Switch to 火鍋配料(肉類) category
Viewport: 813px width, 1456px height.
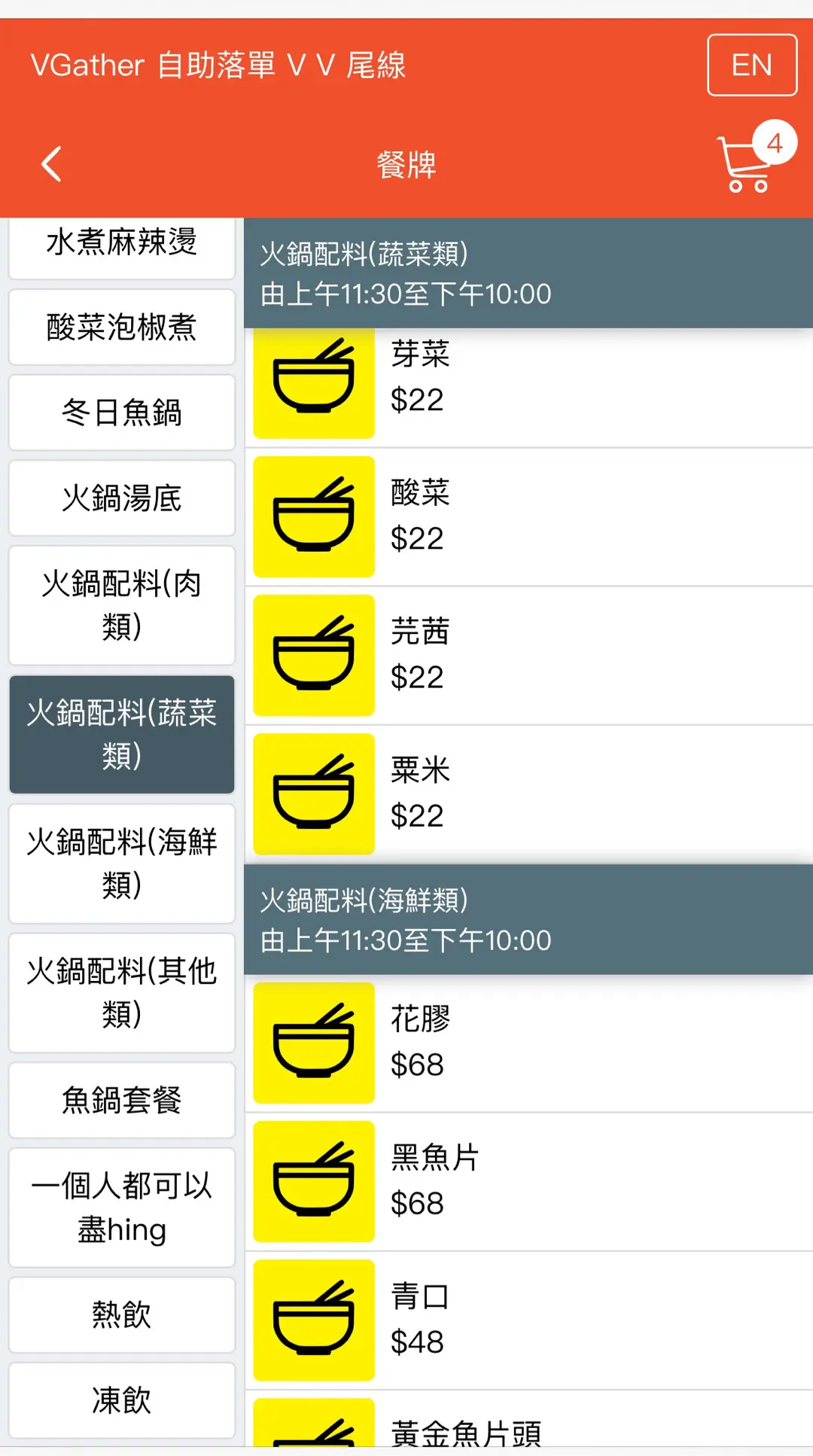click(122, 605)
